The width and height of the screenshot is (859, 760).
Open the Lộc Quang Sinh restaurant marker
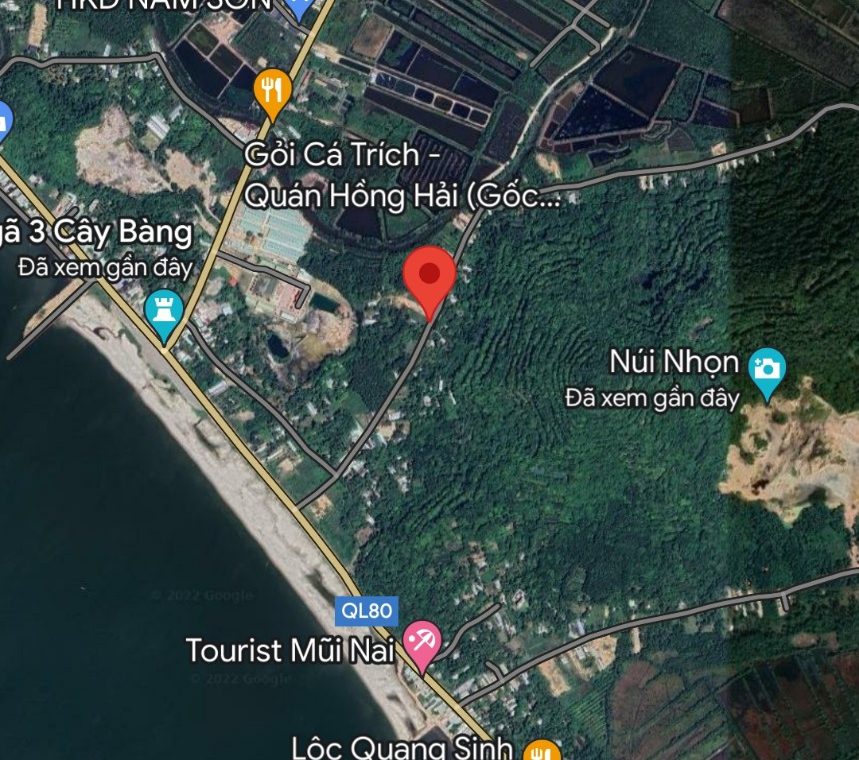pos(541,751)
